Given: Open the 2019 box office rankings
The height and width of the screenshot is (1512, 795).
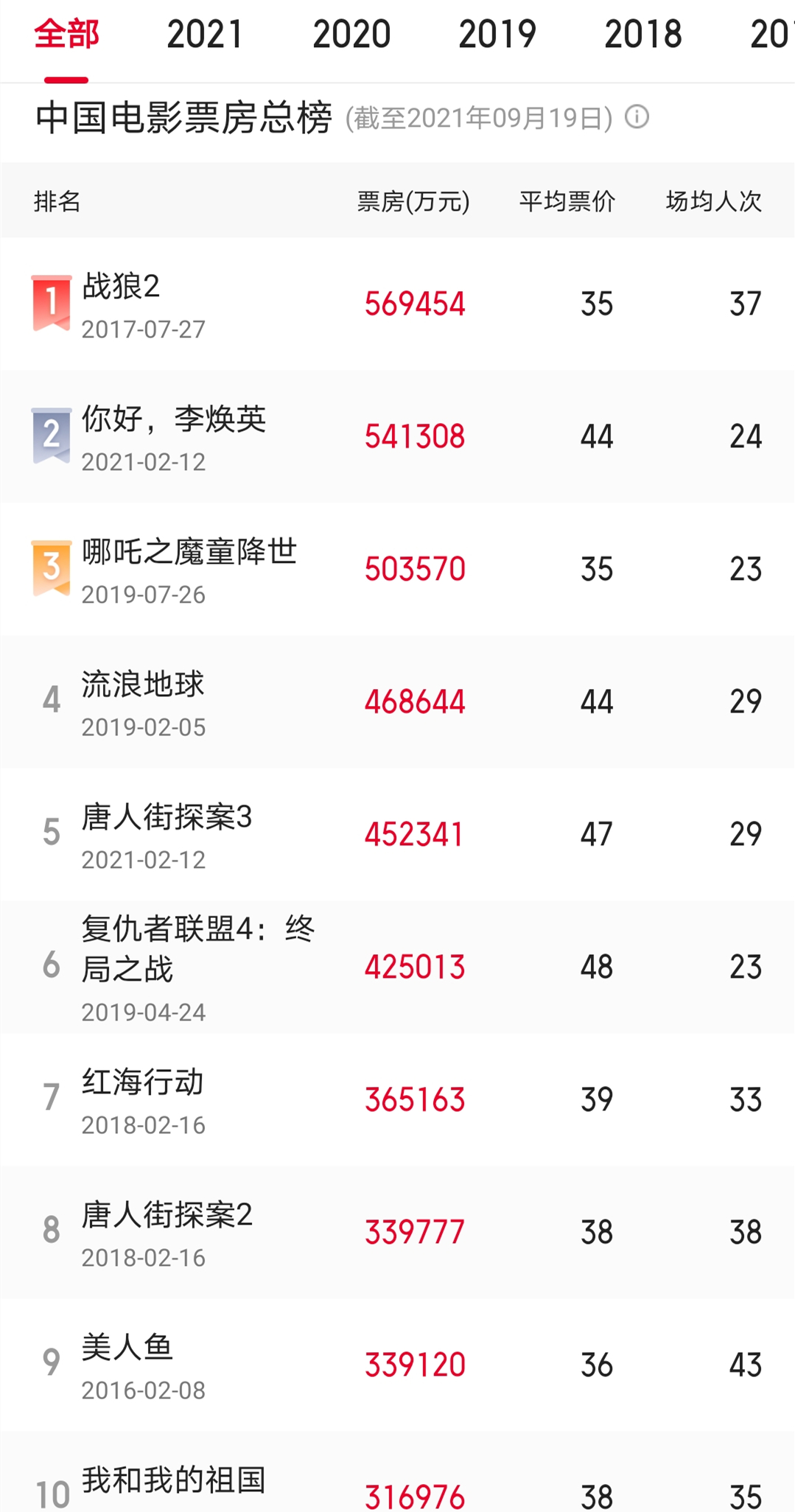Looking at the screenshot, I should pyautogui.click(x=499, y=33).
